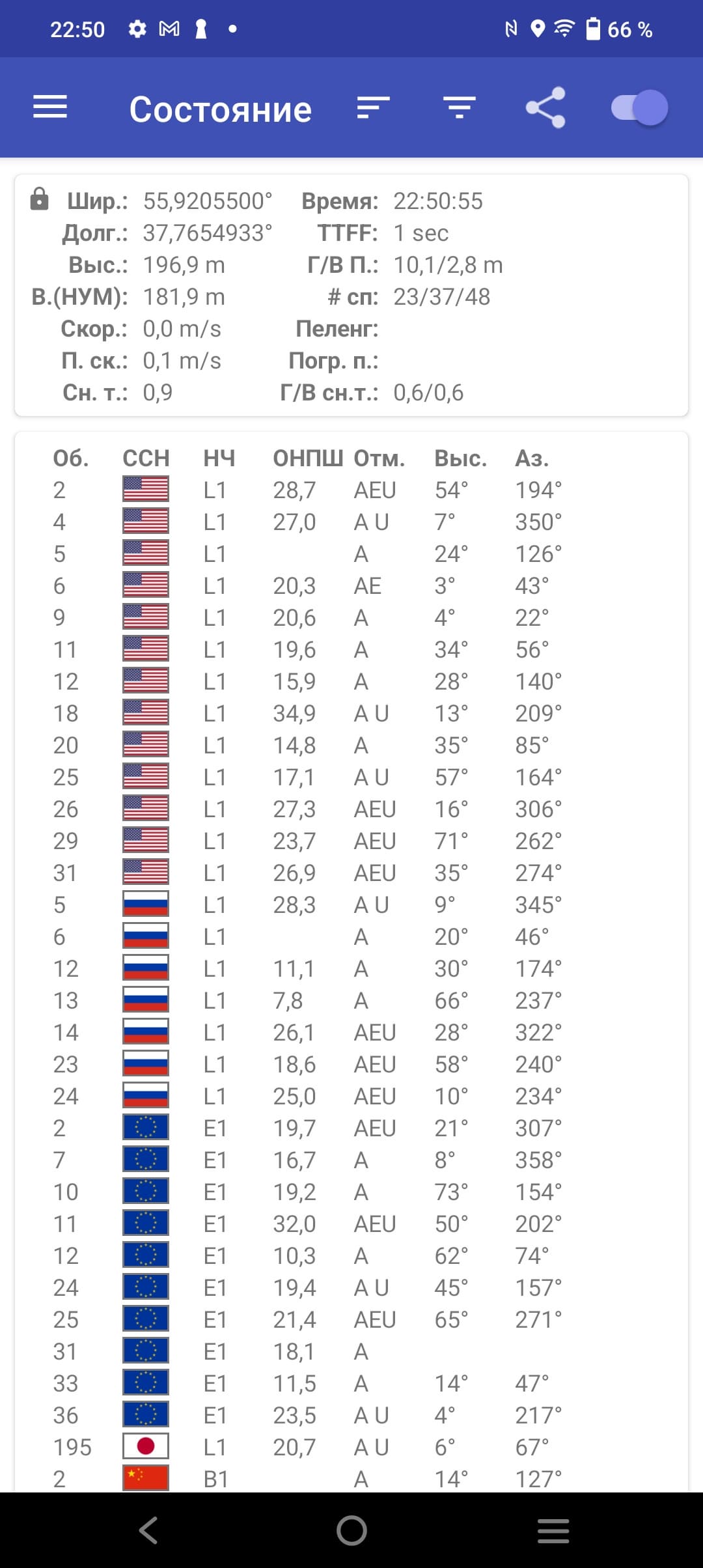This screenshot has height=1568, width=703.
Task: Open the satellite filter options
Action: point(459,107)
